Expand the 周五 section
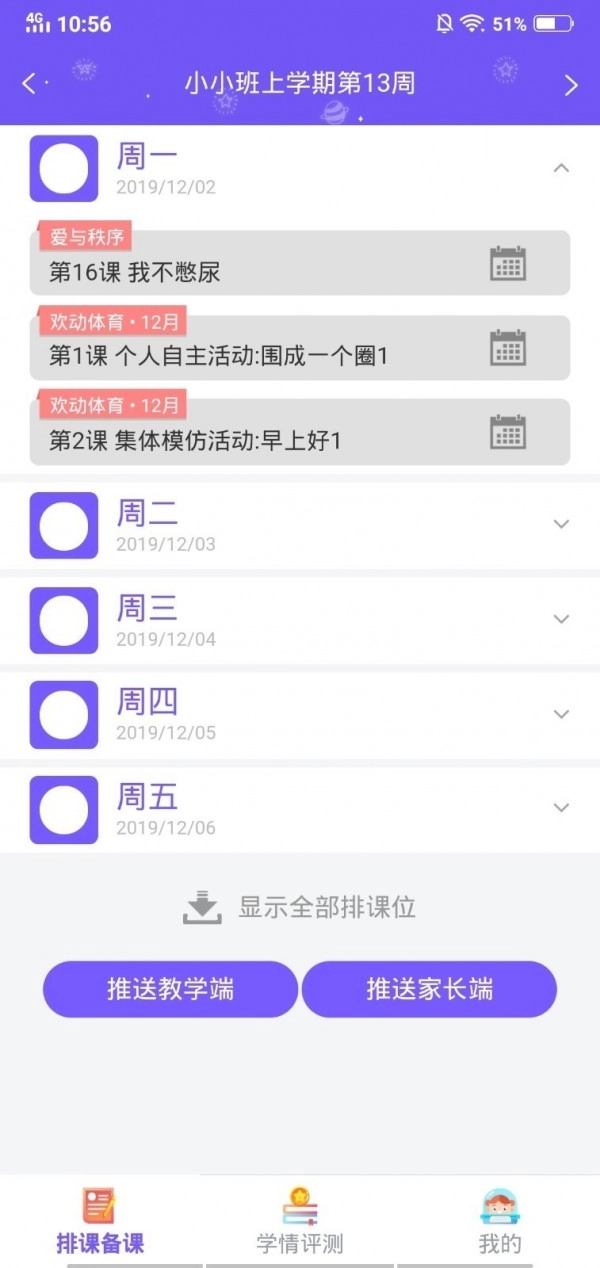 [x=561, y=808]
